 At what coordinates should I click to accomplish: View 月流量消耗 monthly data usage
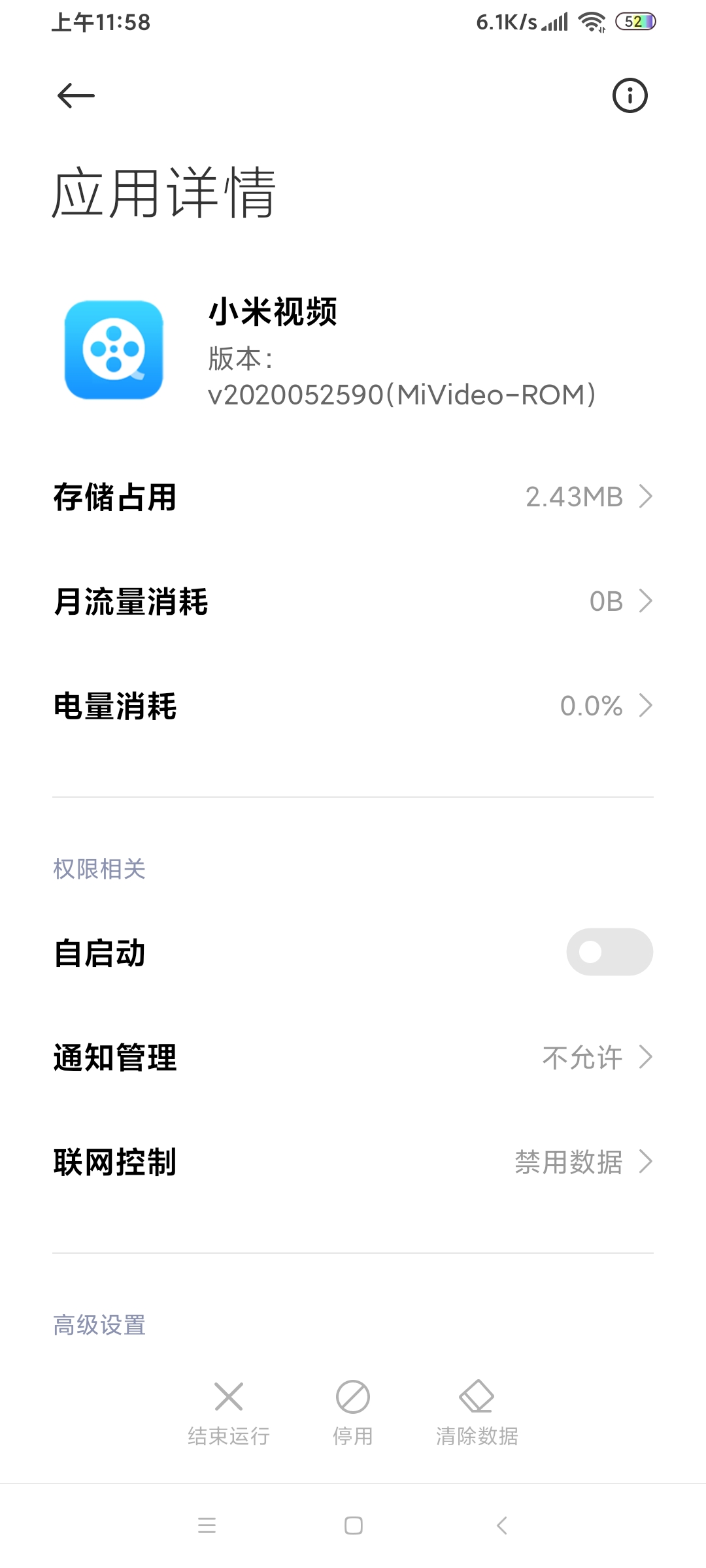pos(353,601)
